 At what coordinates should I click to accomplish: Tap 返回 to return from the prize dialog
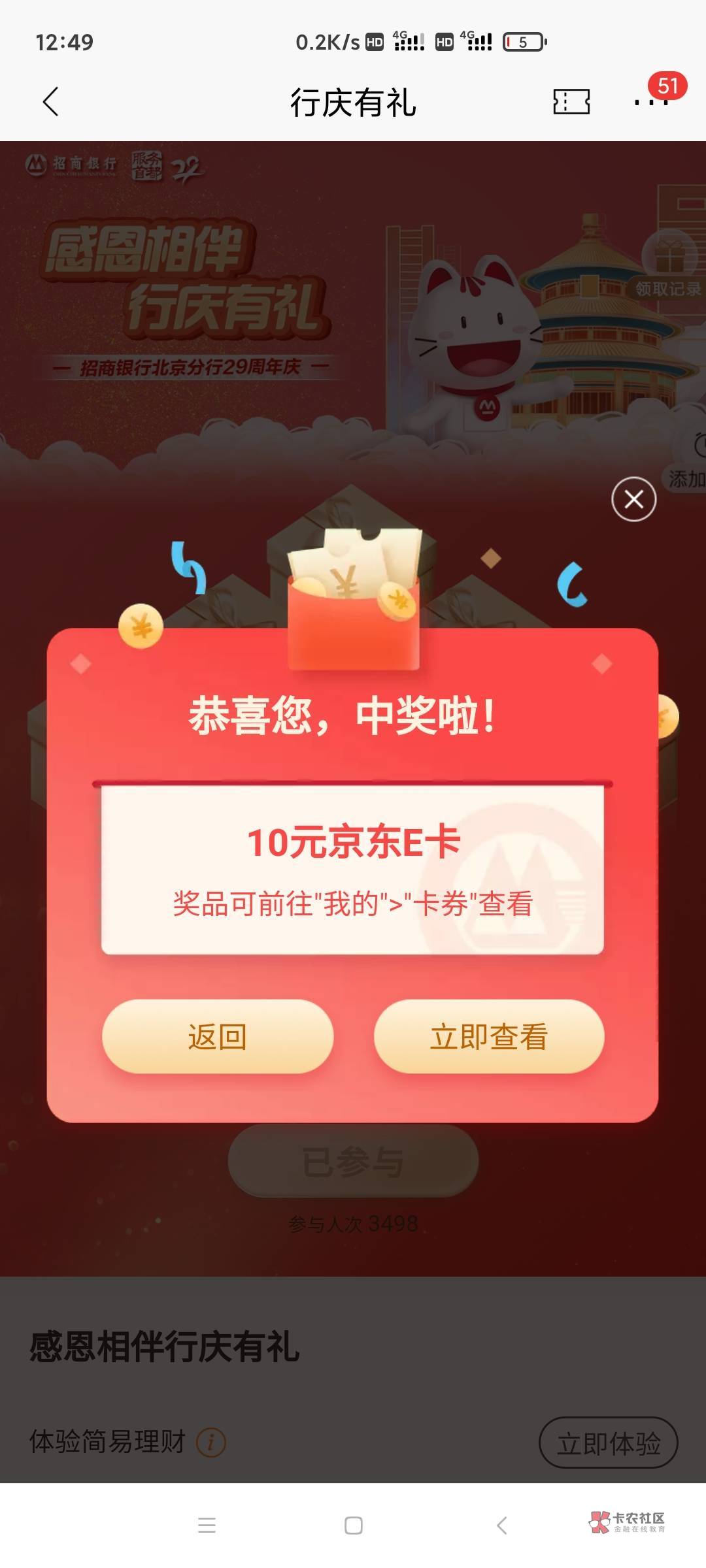tap(218, 1036)
